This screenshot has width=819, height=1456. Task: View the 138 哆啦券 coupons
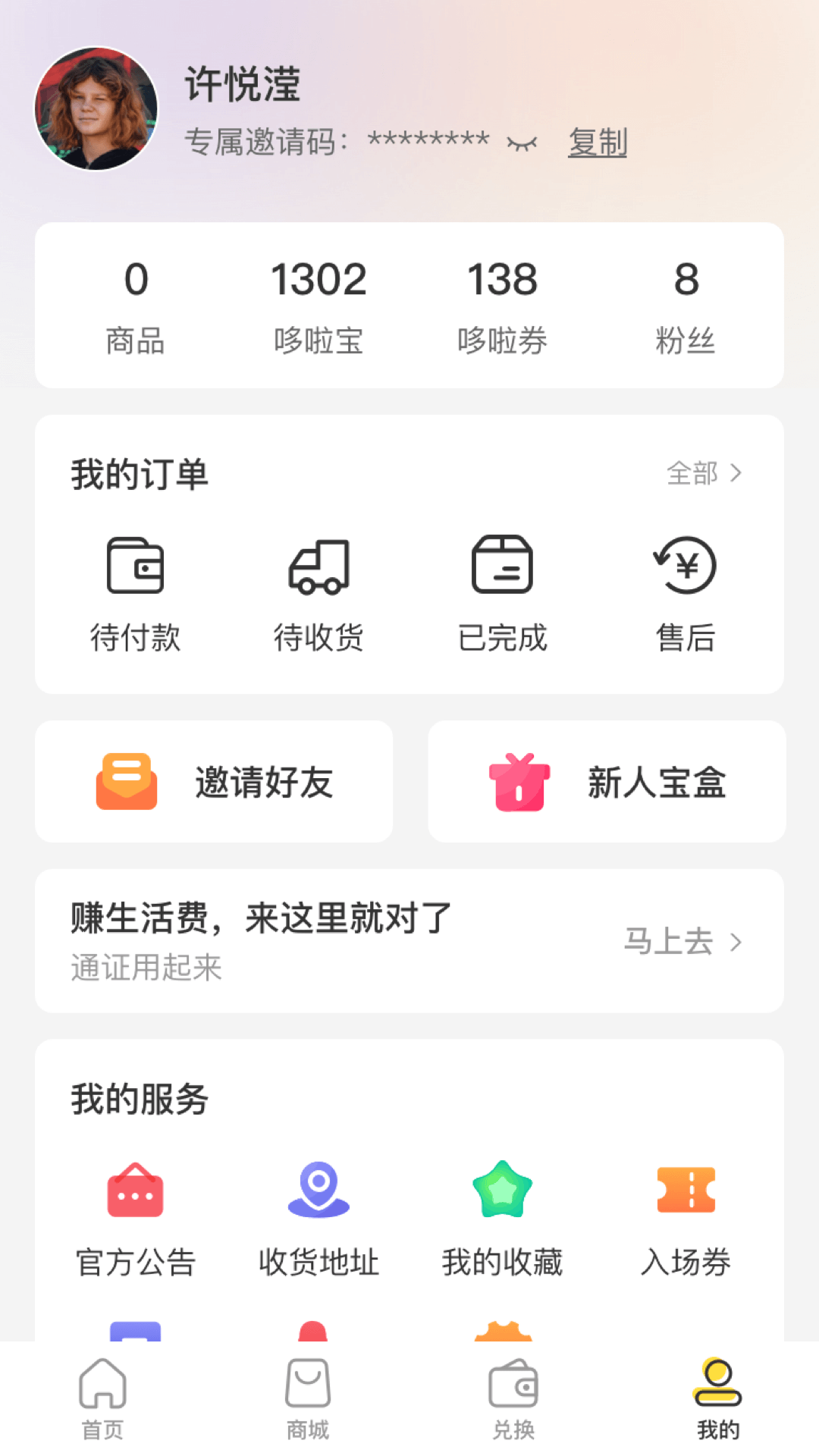click(x=502, y=306)
